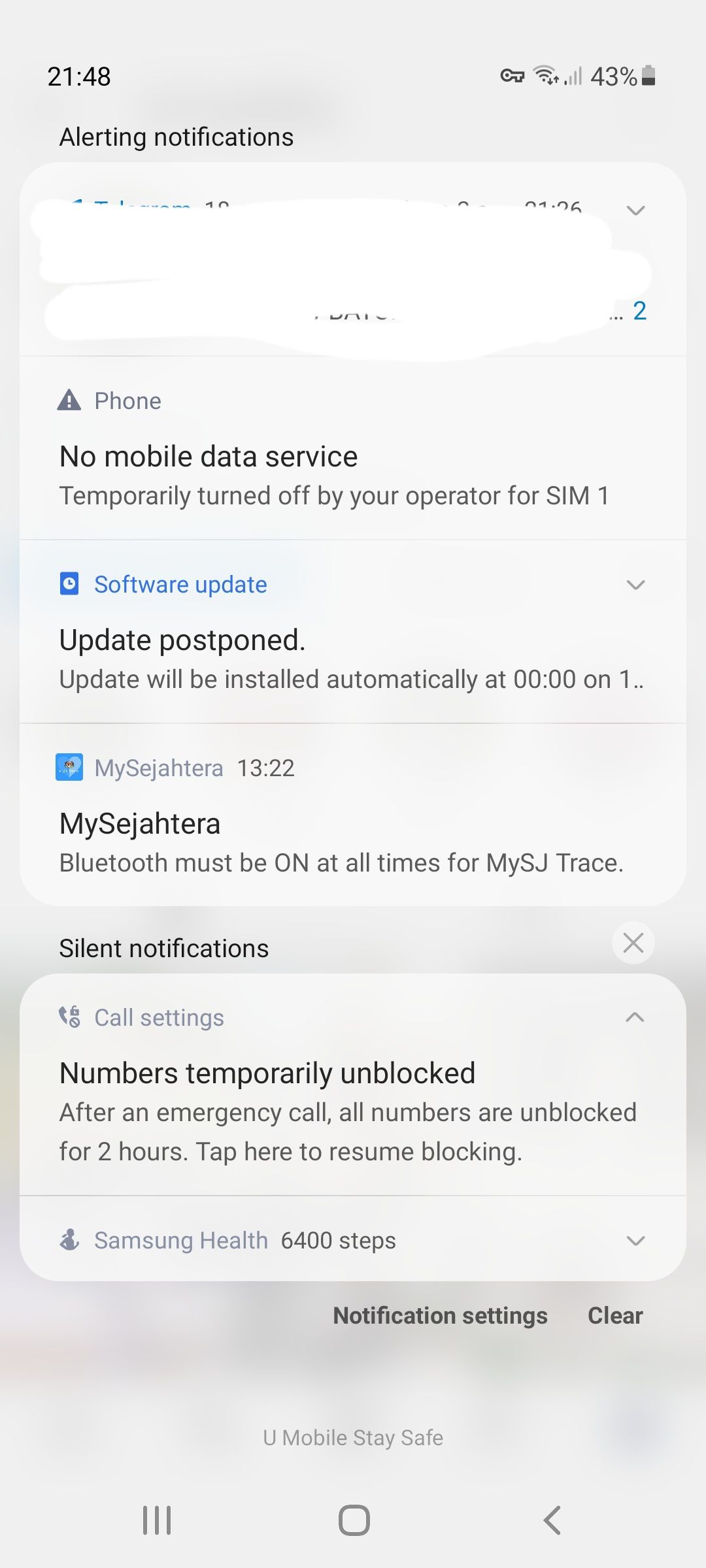Go to the home screen

point(354,1520)
